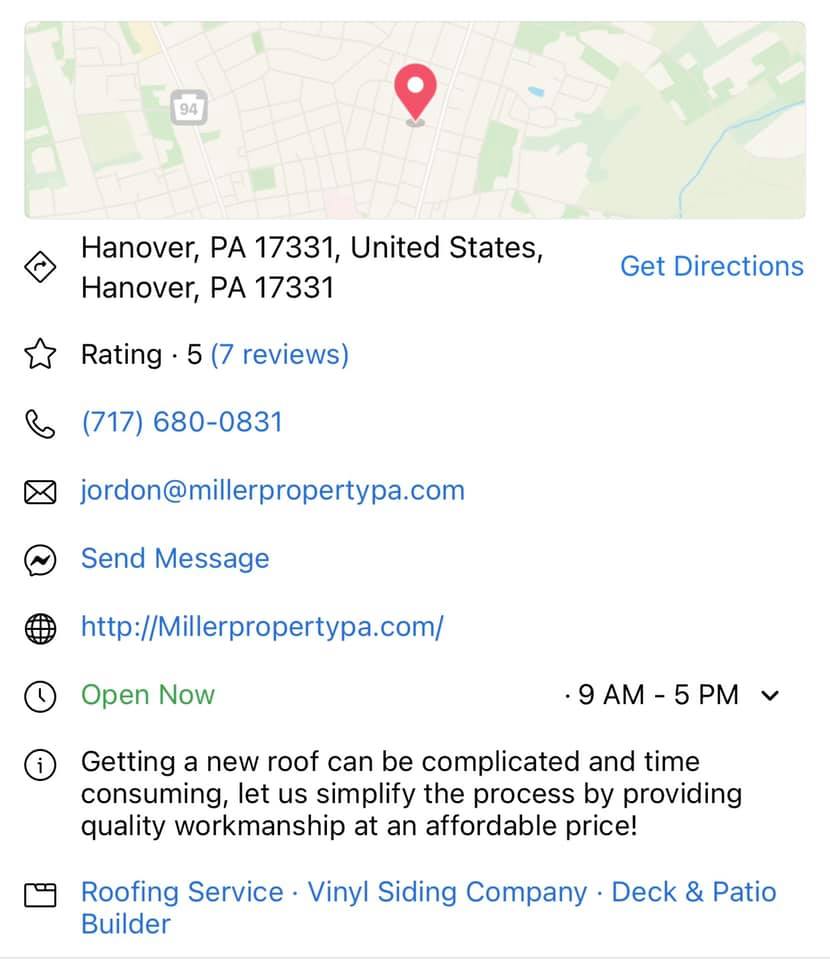Expand the 9 AM - 5 PM hours

coord(768,695)
